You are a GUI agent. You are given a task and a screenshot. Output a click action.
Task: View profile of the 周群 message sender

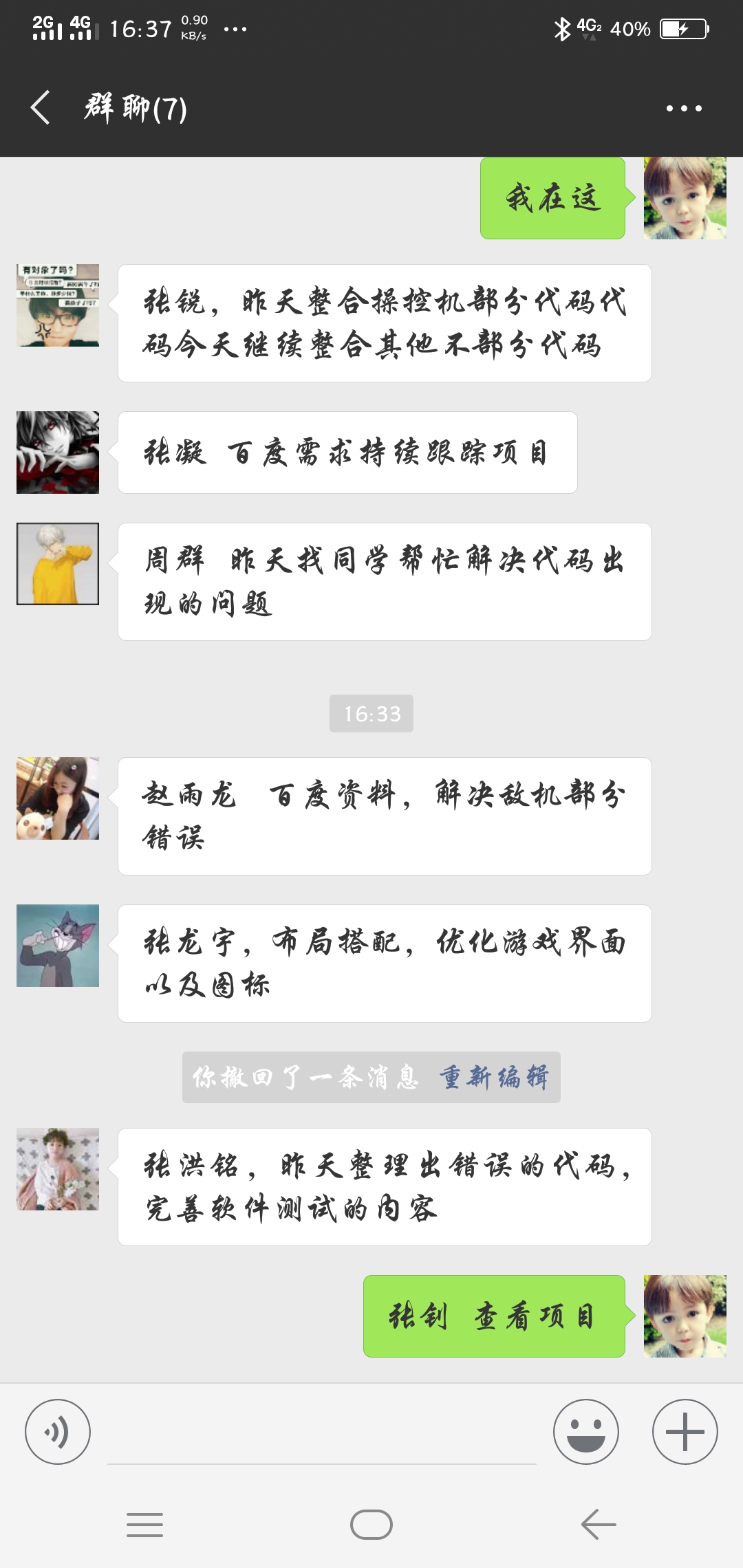[58, 564]
